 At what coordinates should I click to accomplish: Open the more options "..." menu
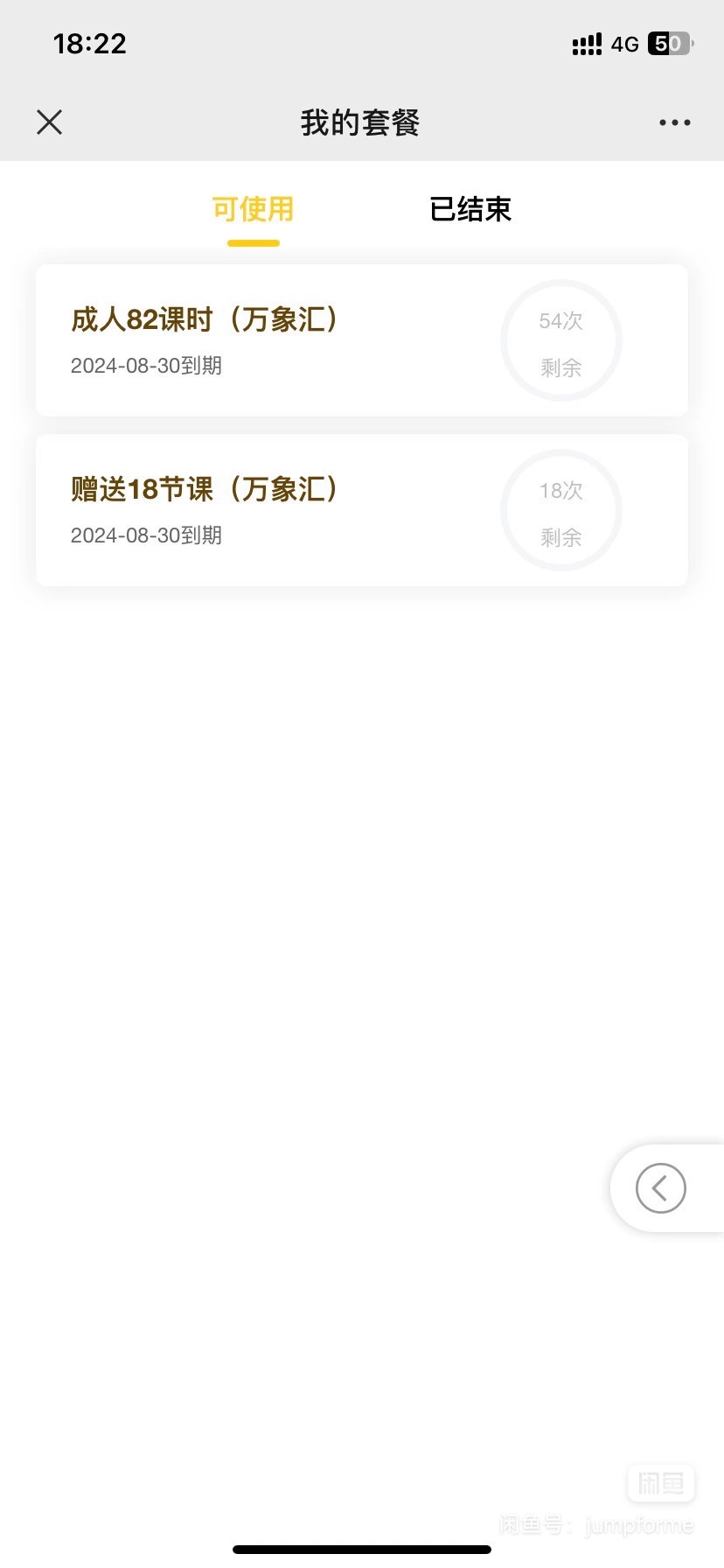(x=673, y=122)
